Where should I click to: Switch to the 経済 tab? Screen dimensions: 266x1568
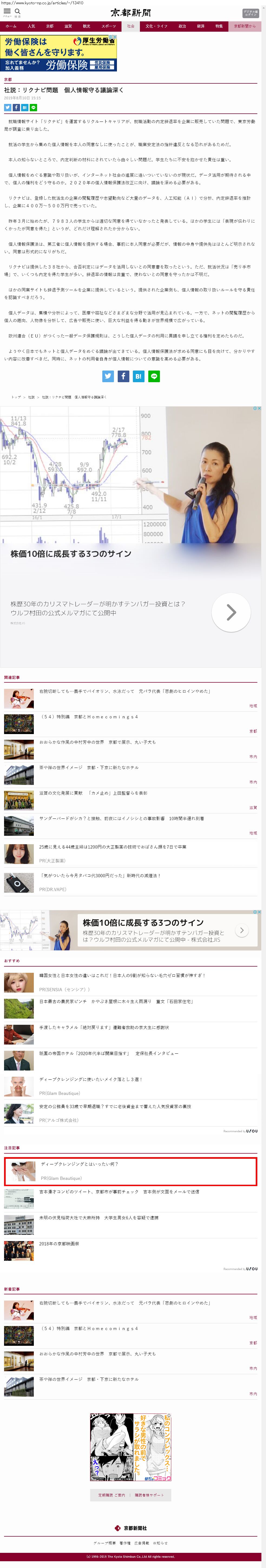tap(200, 26)
